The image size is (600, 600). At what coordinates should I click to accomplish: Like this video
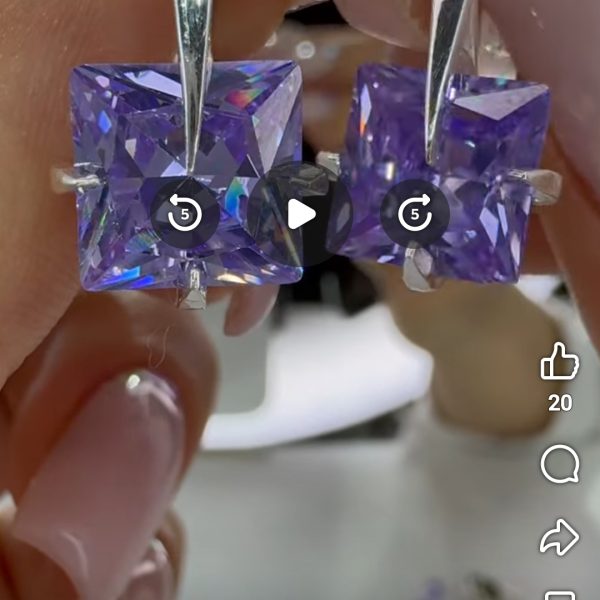tap(560, 362)
